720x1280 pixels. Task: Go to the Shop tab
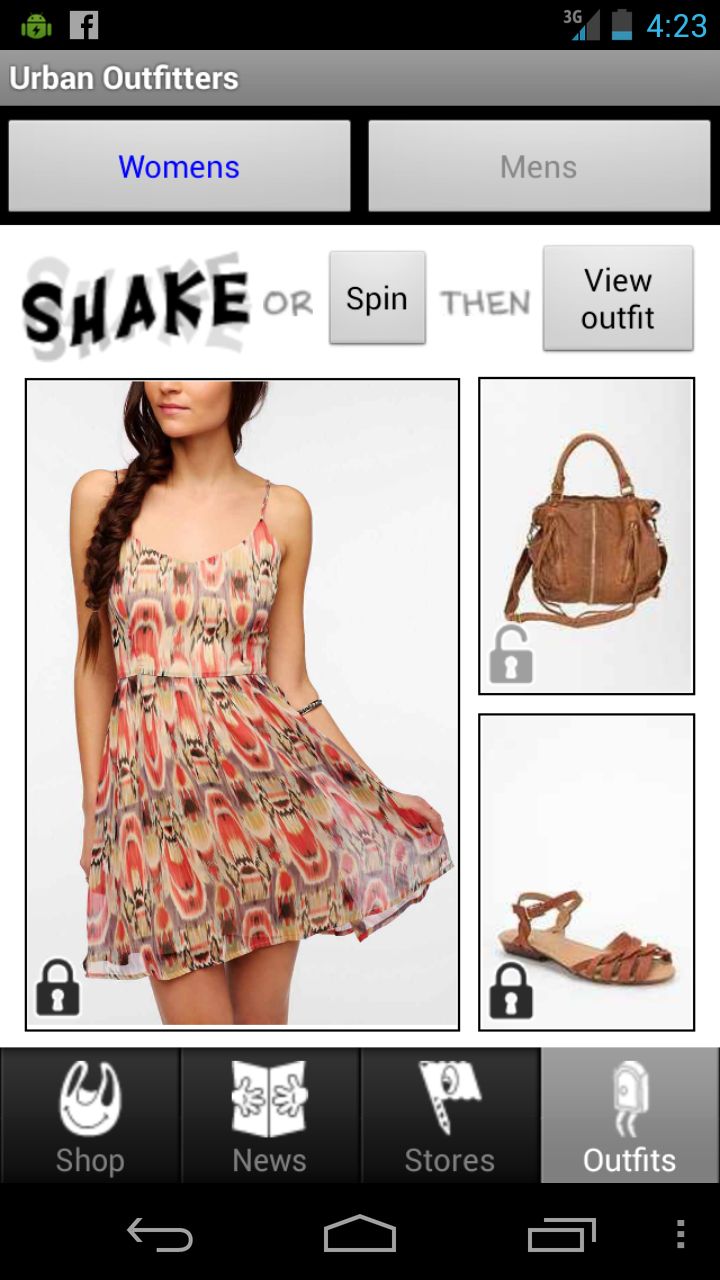tap(90, 1116)
